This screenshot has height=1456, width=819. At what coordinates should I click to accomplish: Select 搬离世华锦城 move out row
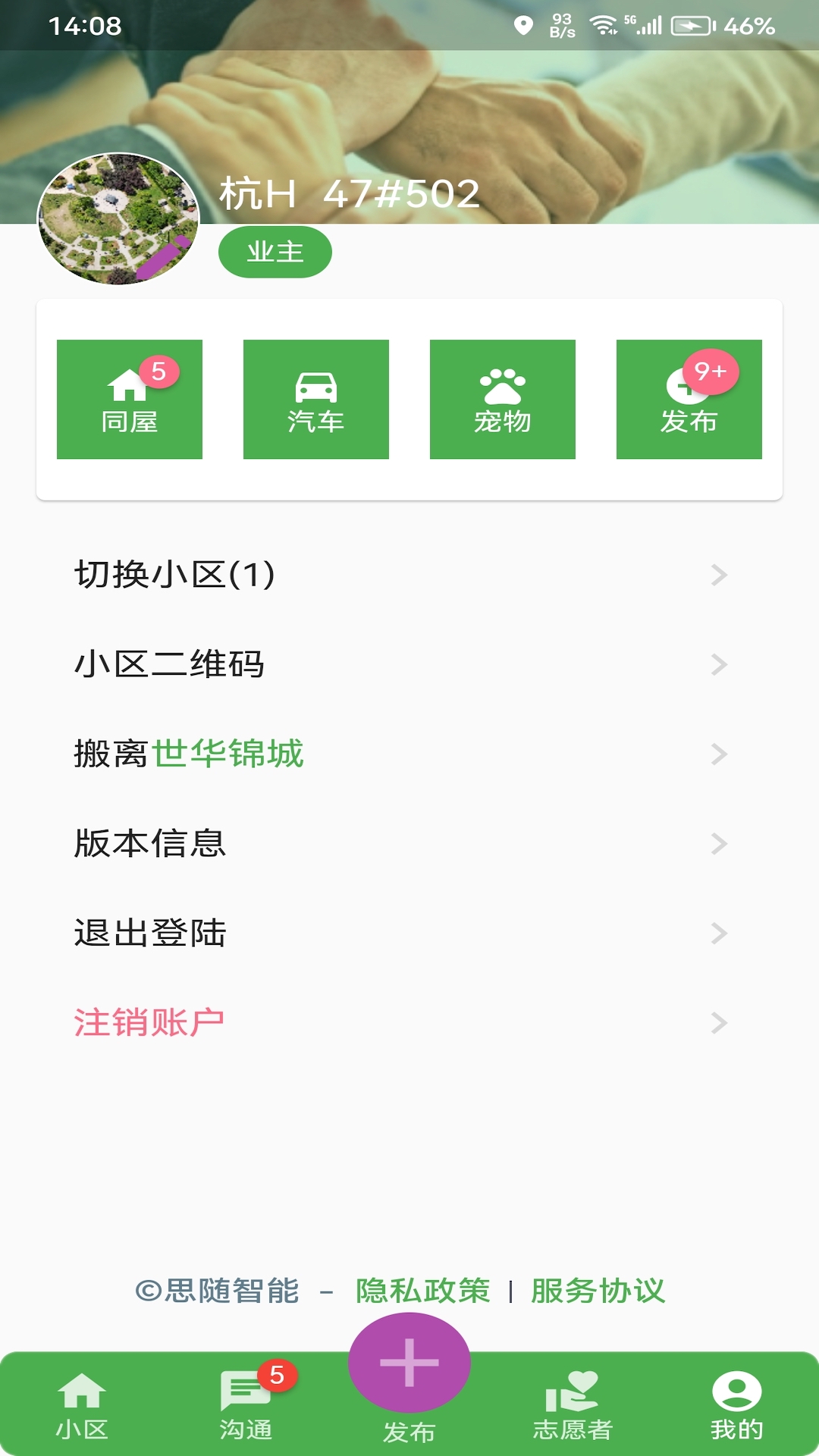pos(402,754)
